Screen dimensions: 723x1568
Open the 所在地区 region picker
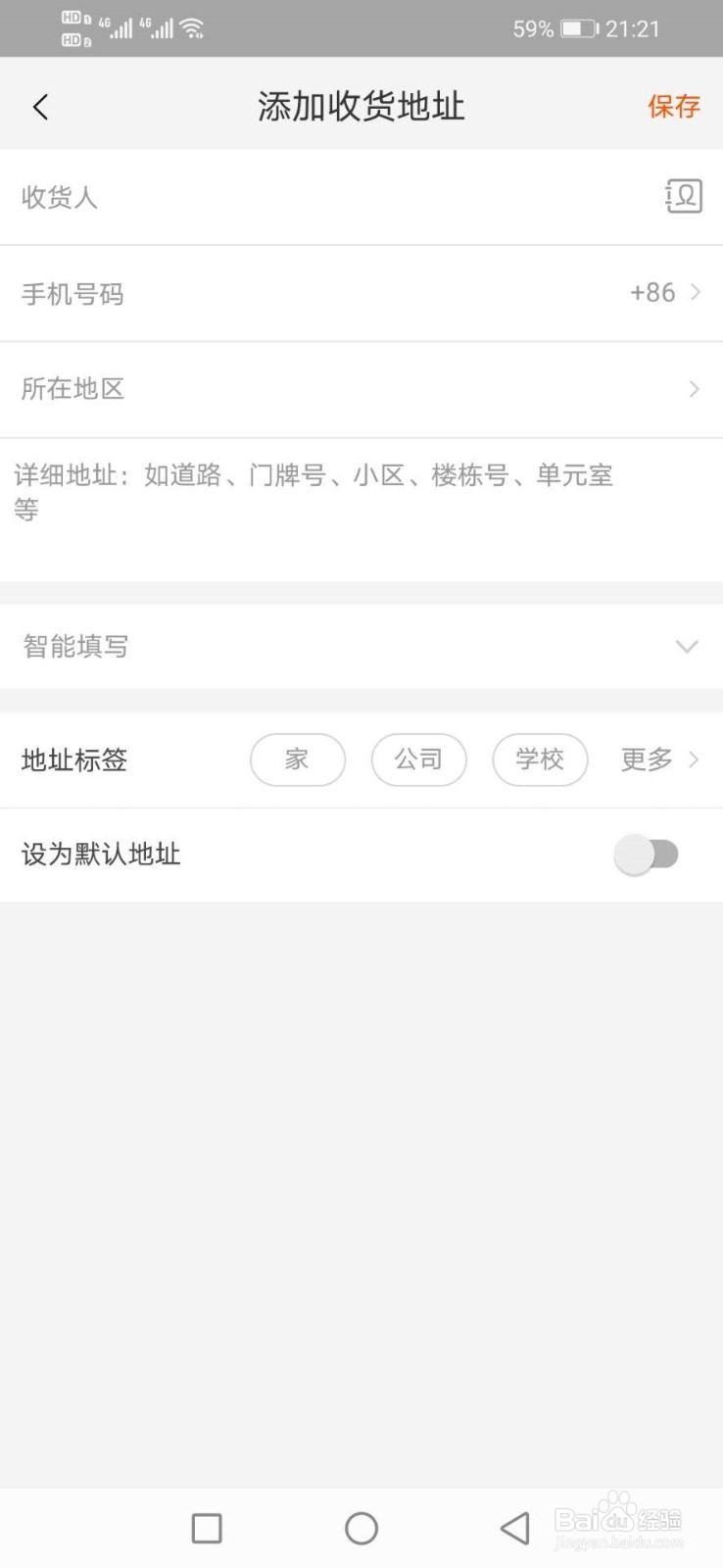[361, 388]
